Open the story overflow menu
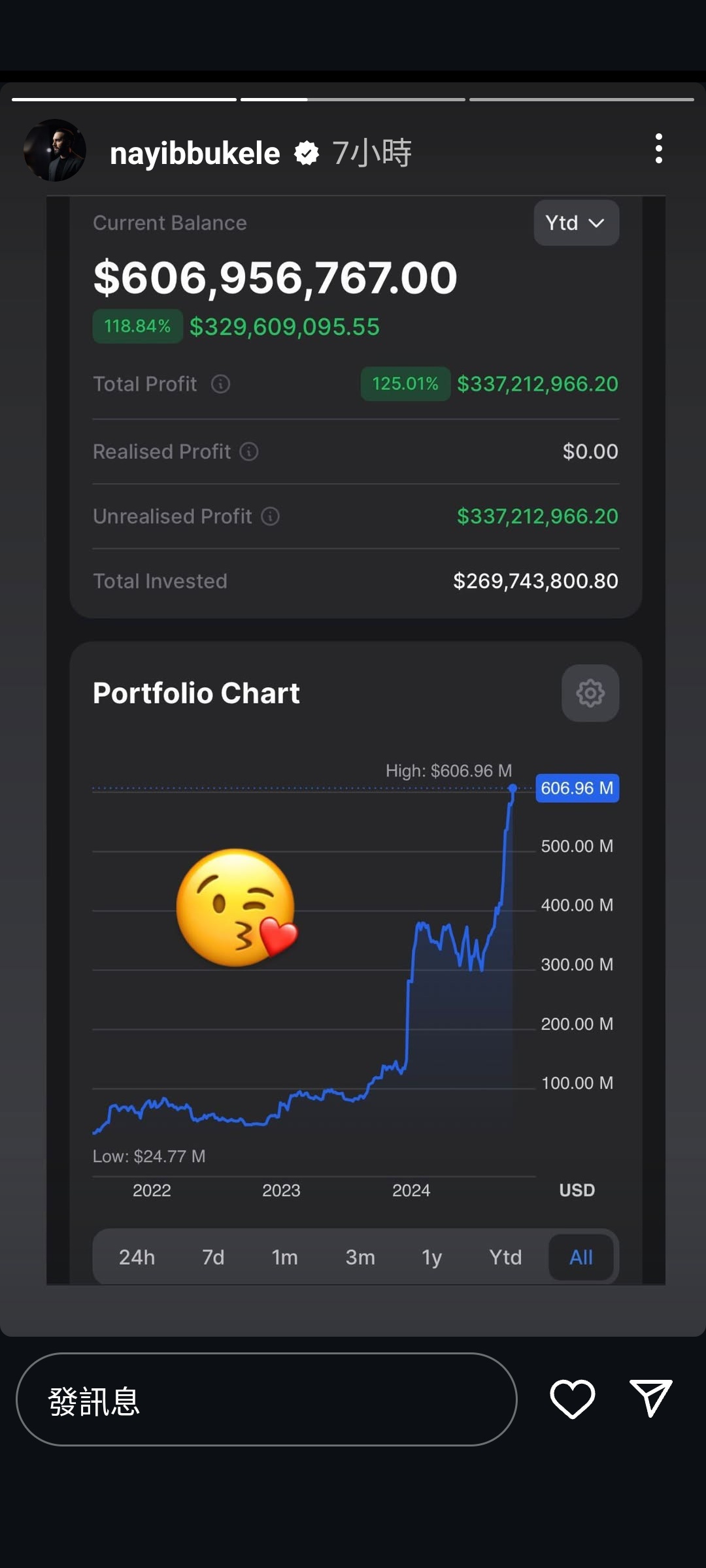The image size is (706, 1568). coord(658,149)
